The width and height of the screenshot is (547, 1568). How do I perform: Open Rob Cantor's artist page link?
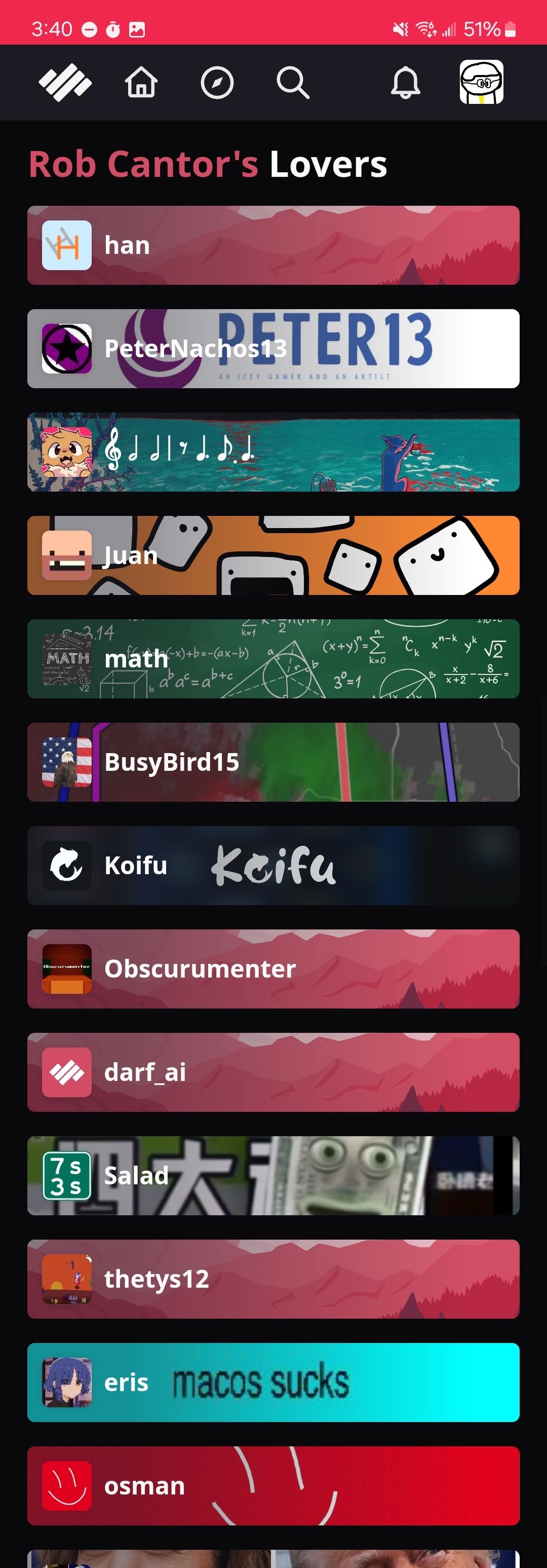pyautogui.click(x=144, y=164)
